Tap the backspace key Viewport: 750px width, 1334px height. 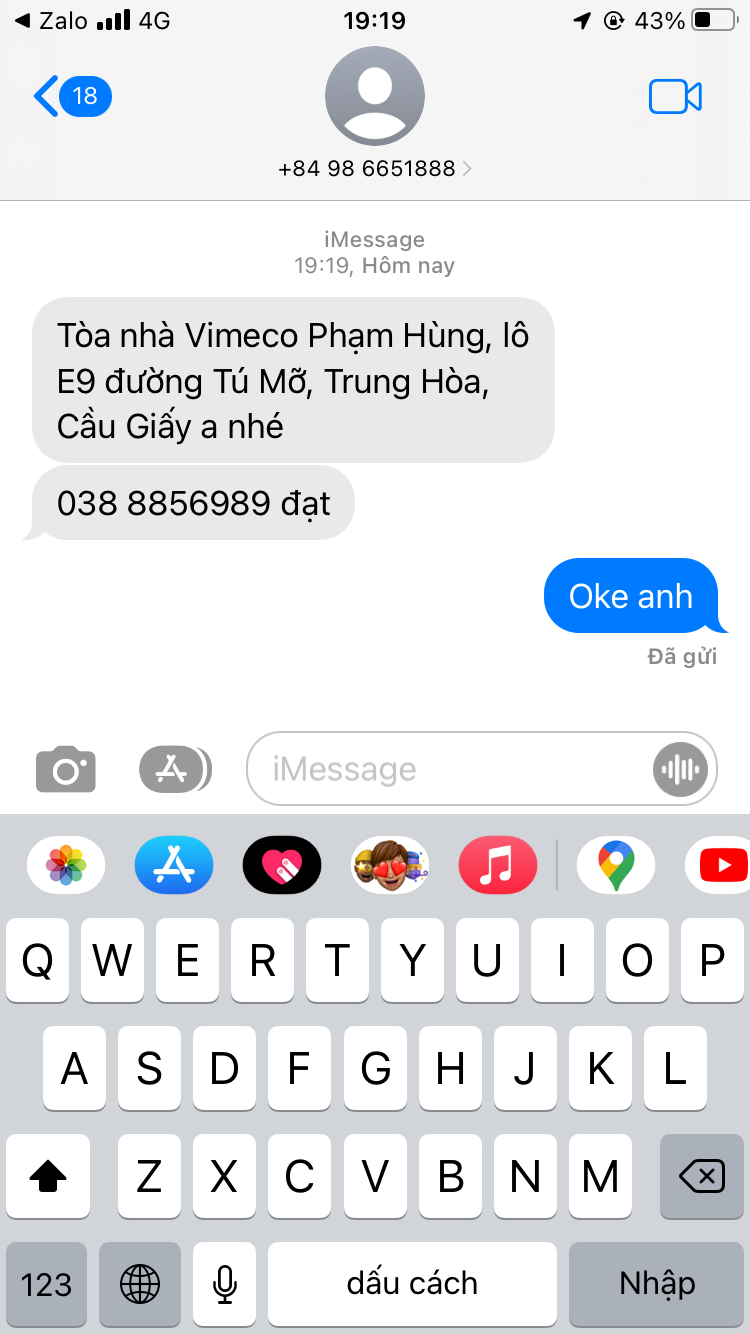pyautogui.click(x=702, y=1177)
